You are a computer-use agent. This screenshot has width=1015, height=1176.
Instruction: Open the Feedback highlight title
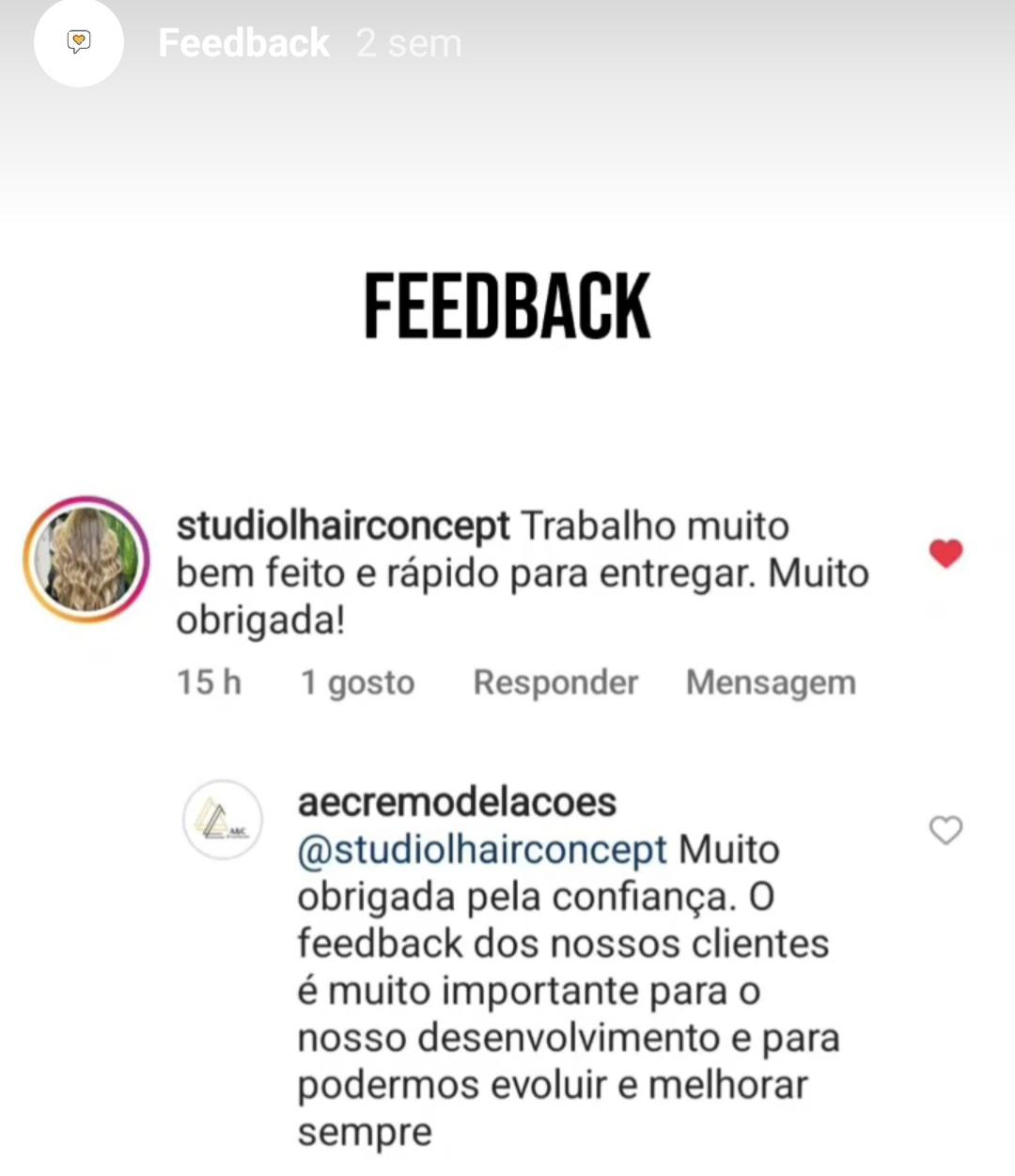pyautogui.click(x=243, y=43)
